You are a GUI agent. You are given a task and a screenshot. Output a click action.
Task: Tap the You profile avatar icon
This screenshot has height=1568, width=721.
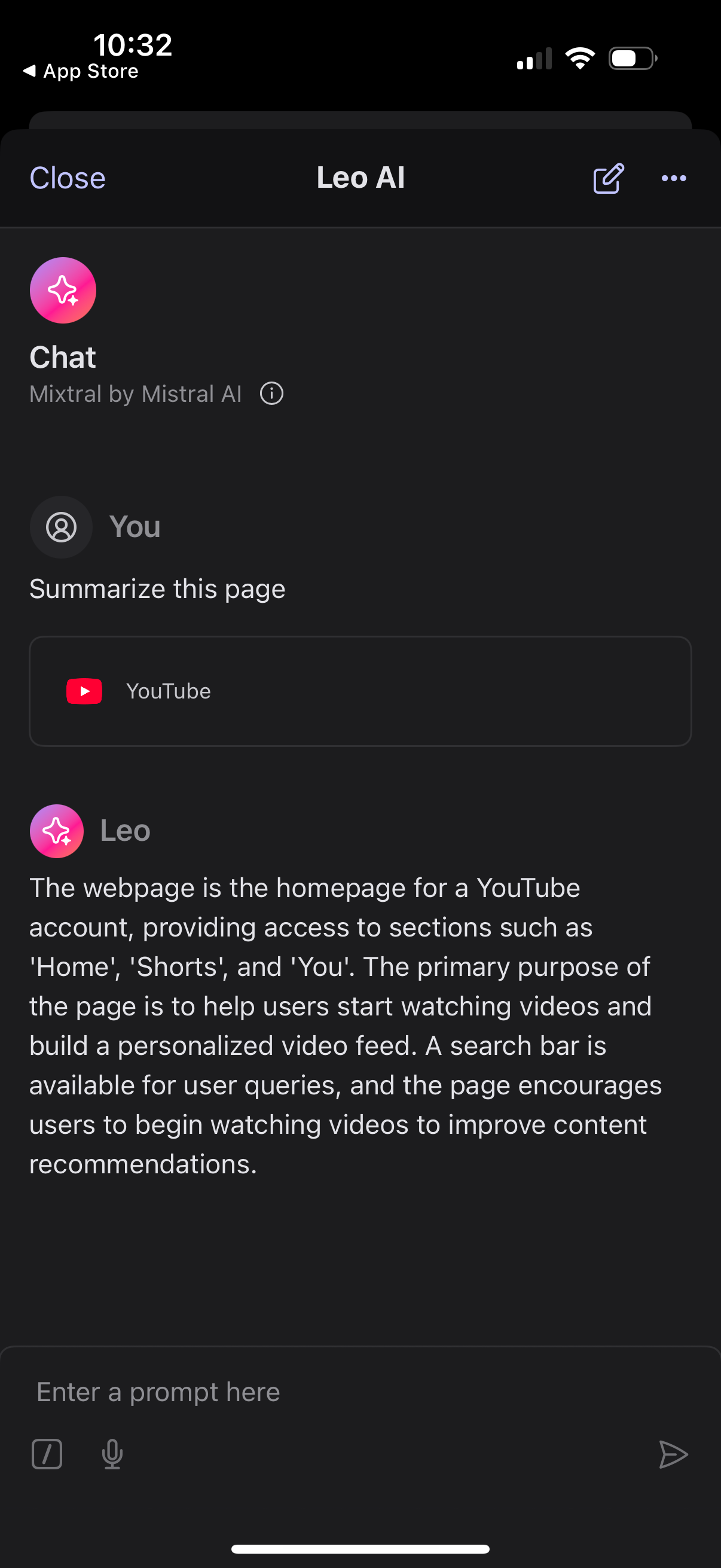[61, 526]
